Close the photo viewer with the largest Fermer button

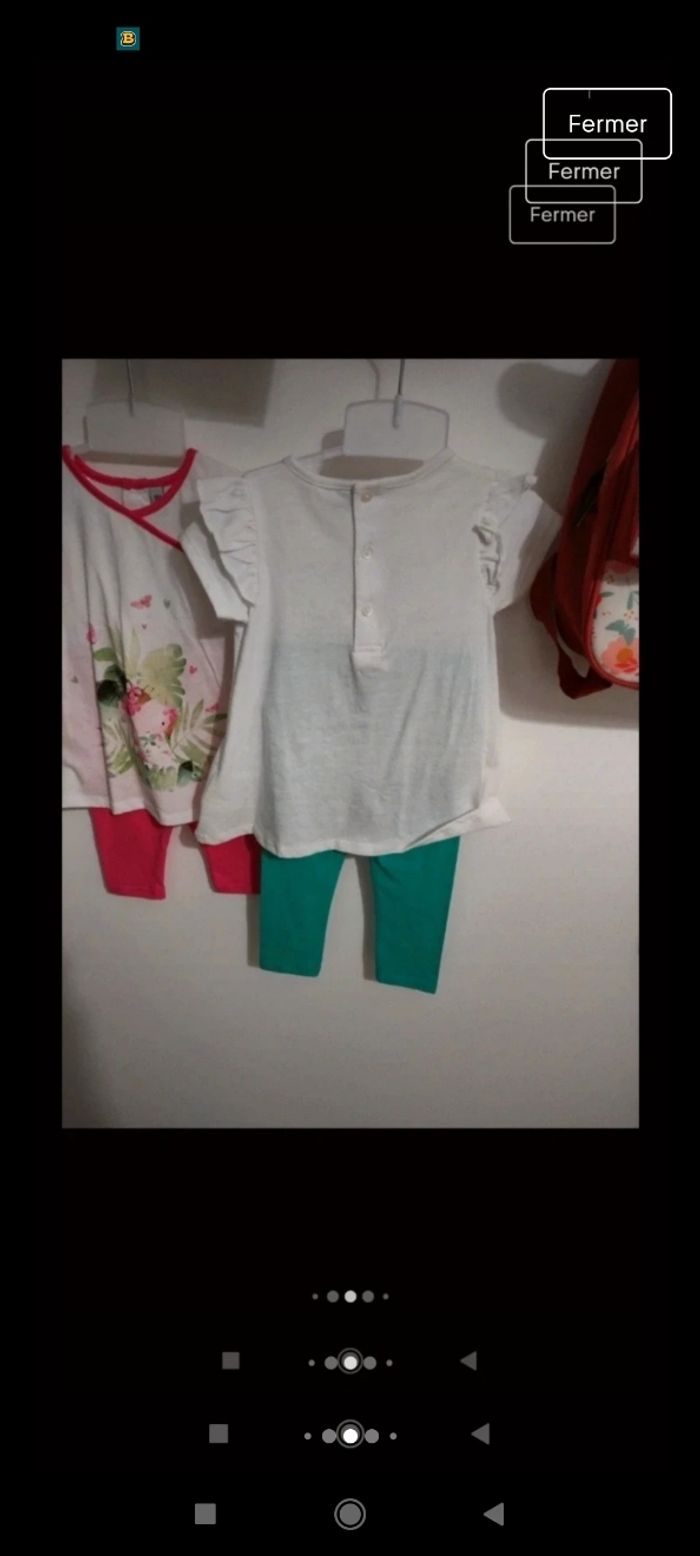(x=607, y=124)
